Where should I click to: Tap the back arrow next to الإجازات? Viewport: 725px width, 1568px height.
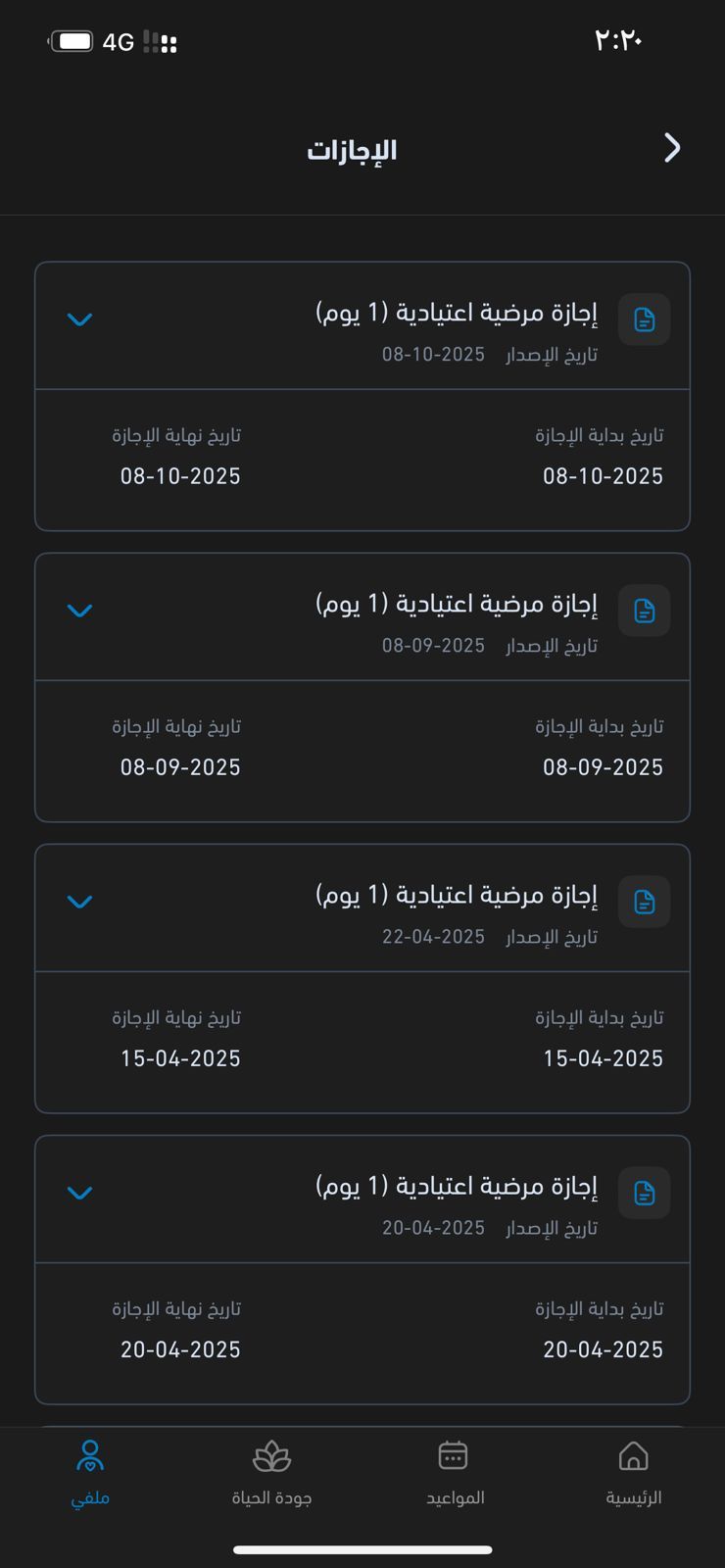pyautogui.click(x=672, y=148)
